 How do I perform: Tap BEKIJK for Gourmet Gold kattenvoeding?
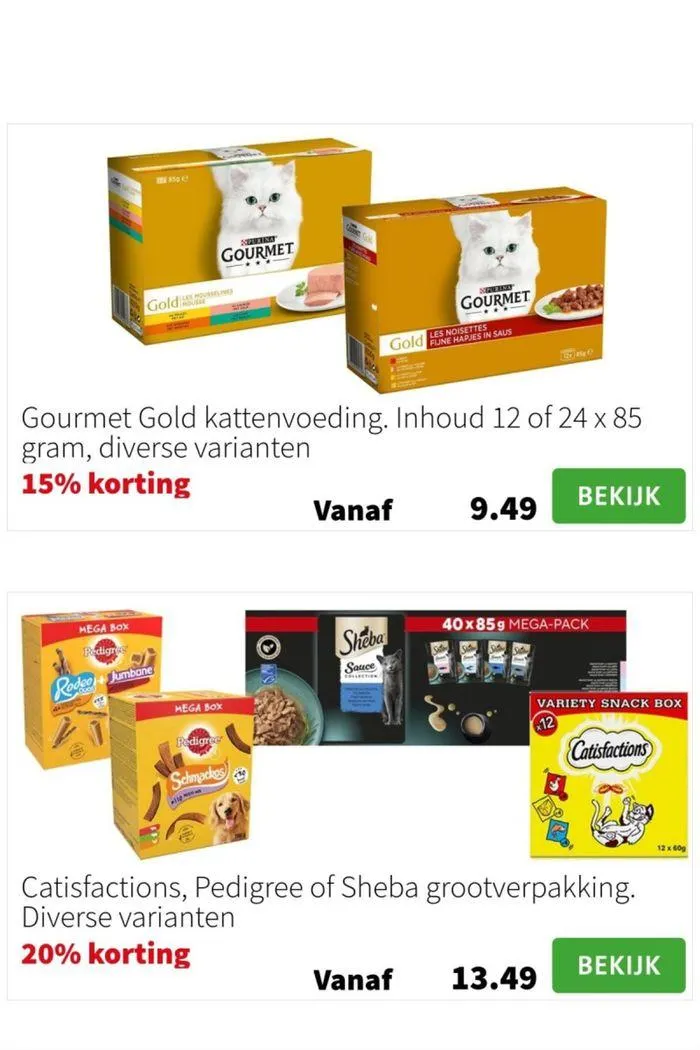[x=619, y=497]
